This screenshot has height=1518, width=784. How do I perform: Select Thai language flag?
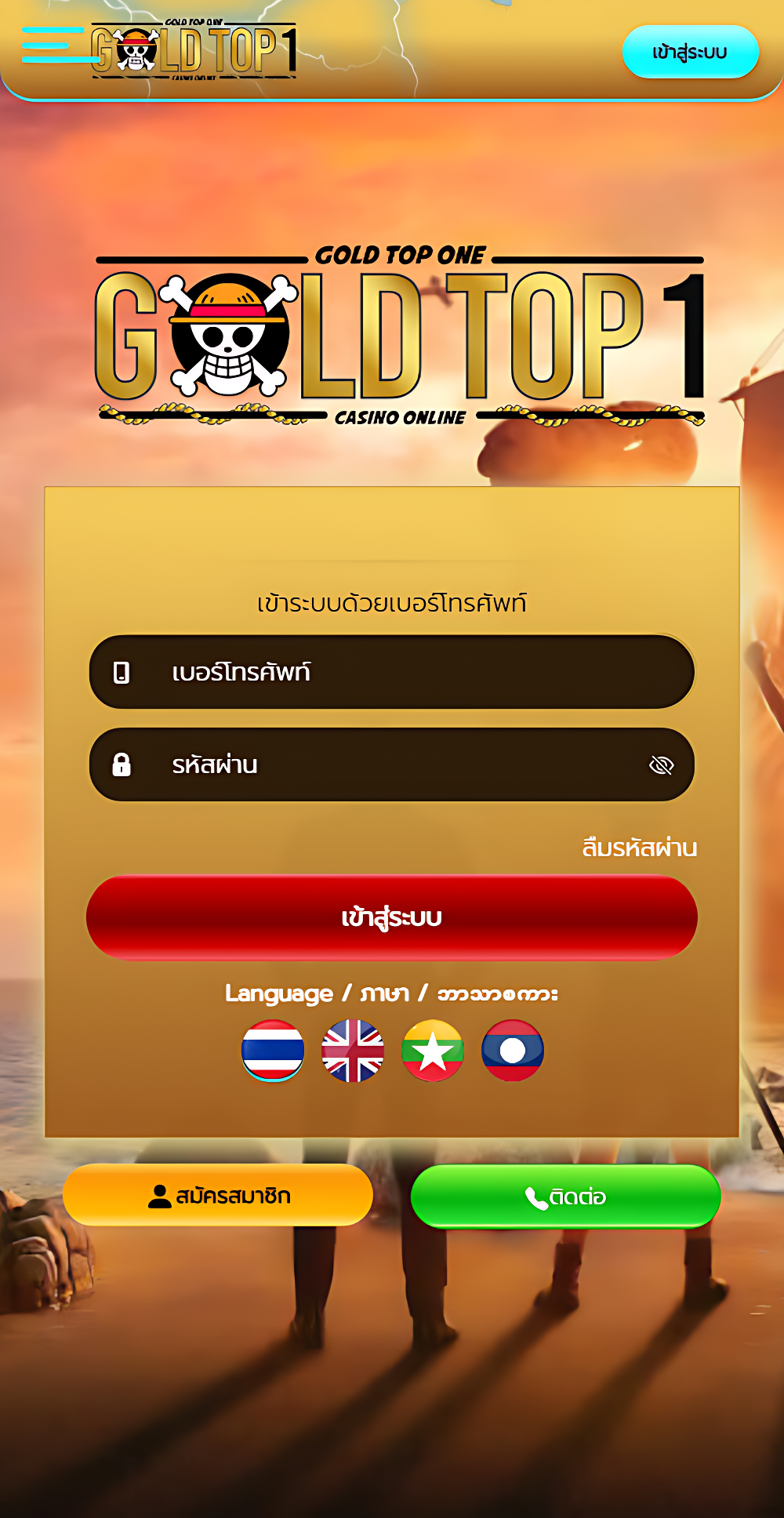coord(273,1051)
